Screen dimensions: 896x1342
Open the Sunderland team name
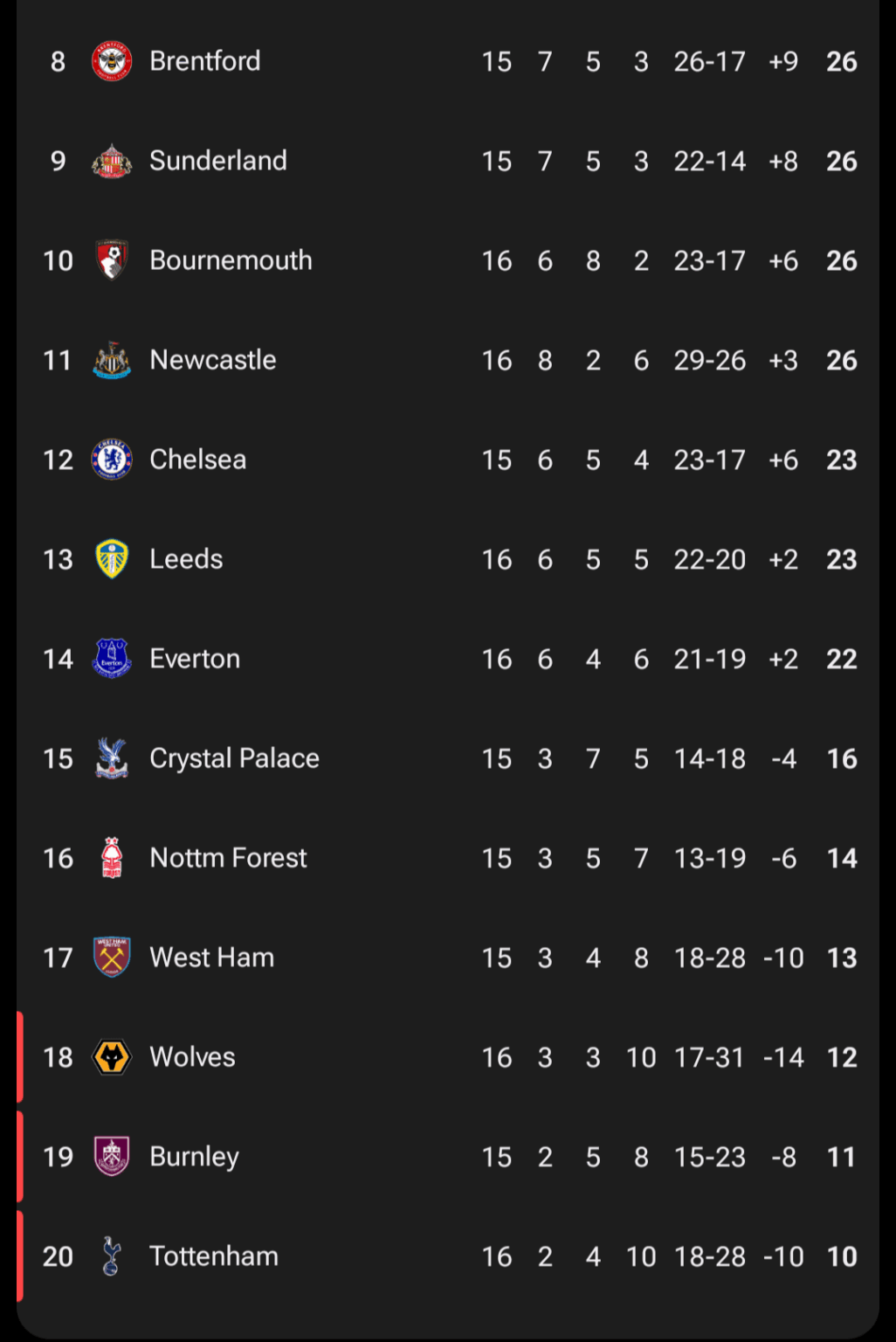pos(218,161)
